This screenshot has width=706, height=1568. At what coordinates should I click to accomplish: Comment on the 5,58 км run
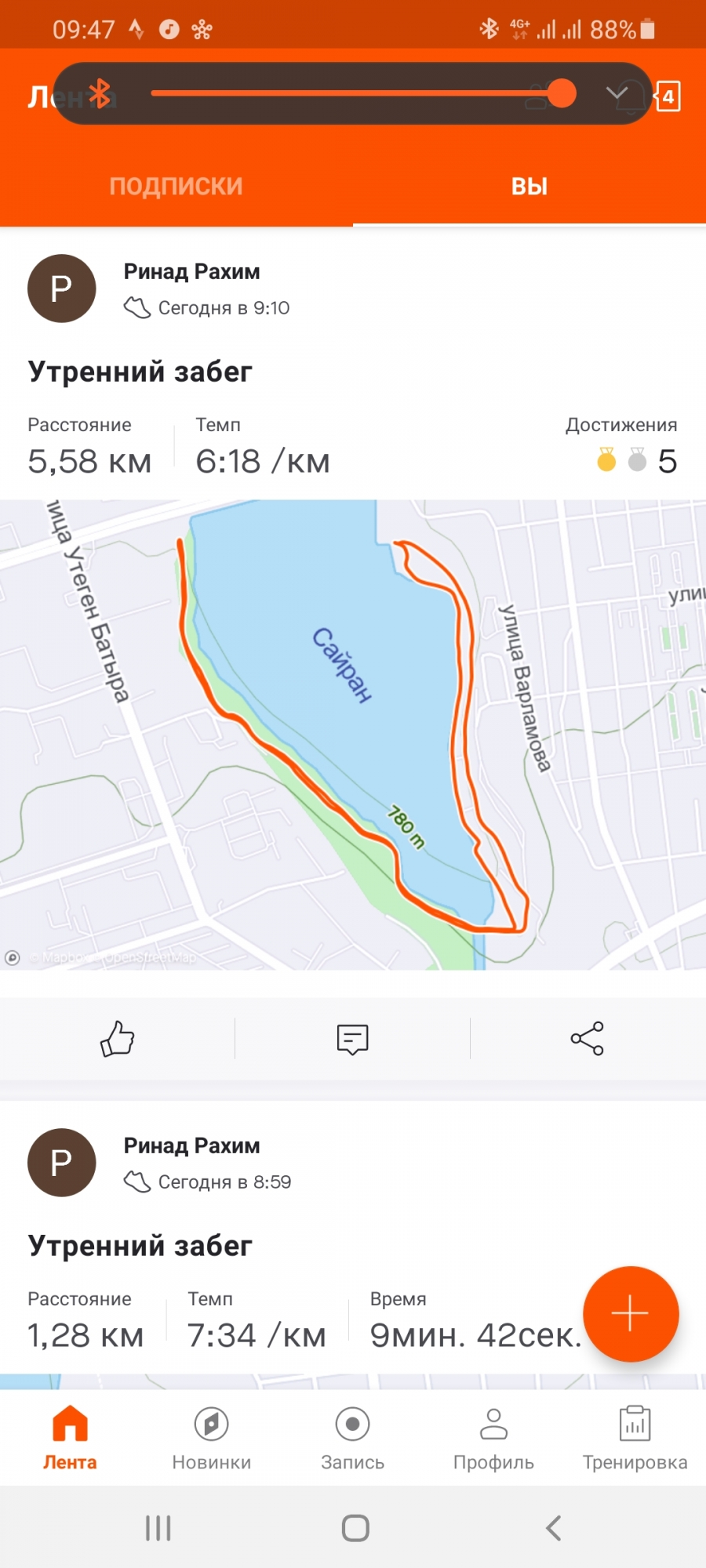(352, 1039)
